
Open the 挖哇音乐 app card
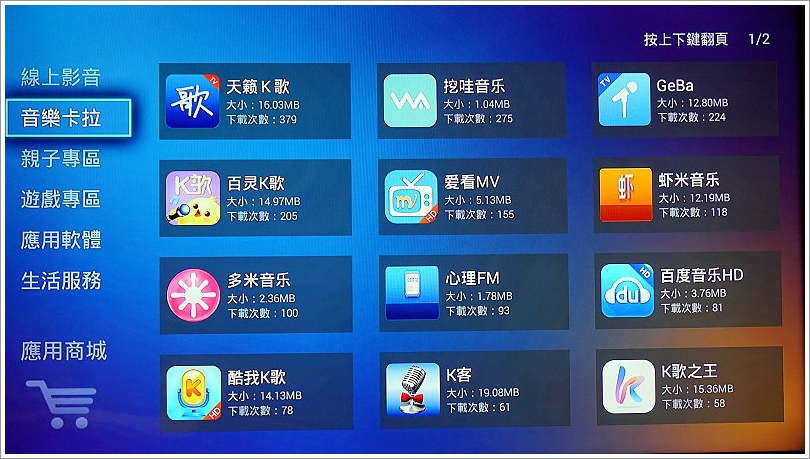471,102
